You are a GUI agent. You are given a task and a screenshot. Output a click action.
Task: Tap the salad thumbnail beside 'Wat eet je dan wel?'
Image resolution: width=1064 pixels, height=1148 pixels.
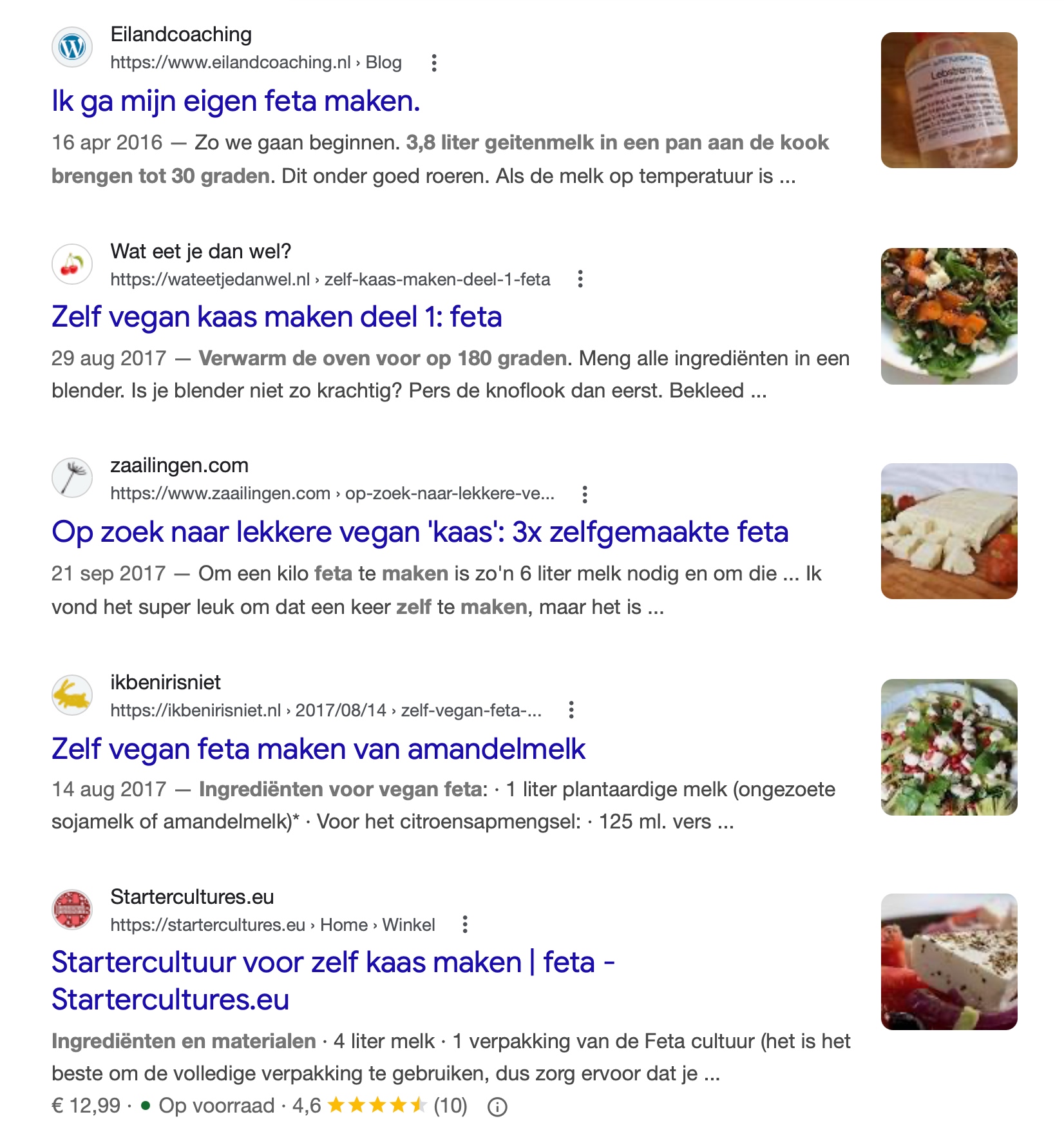point(949,316)
